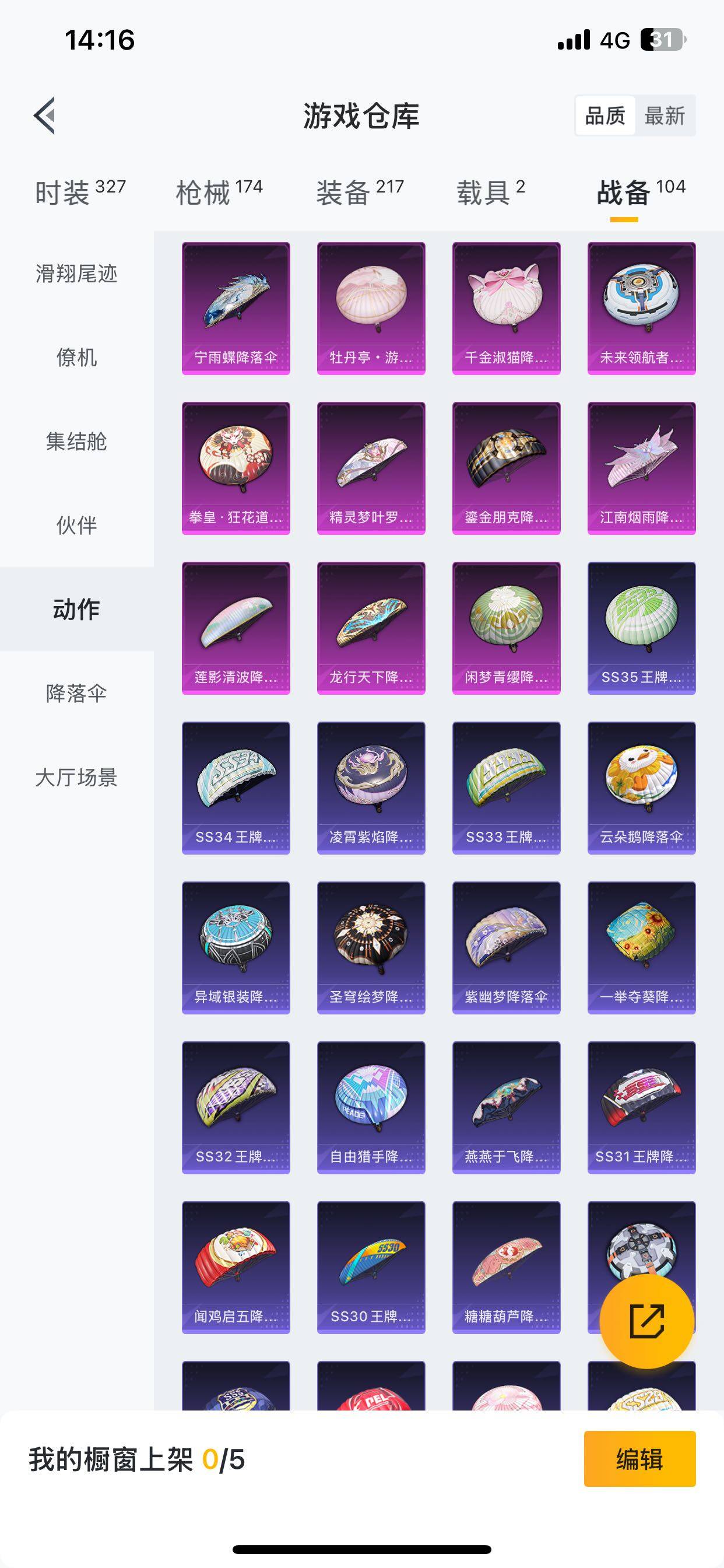This screenshot has width=724, height=1568.
Task: Switch to the 载具 tab
Action: (491, 192)
